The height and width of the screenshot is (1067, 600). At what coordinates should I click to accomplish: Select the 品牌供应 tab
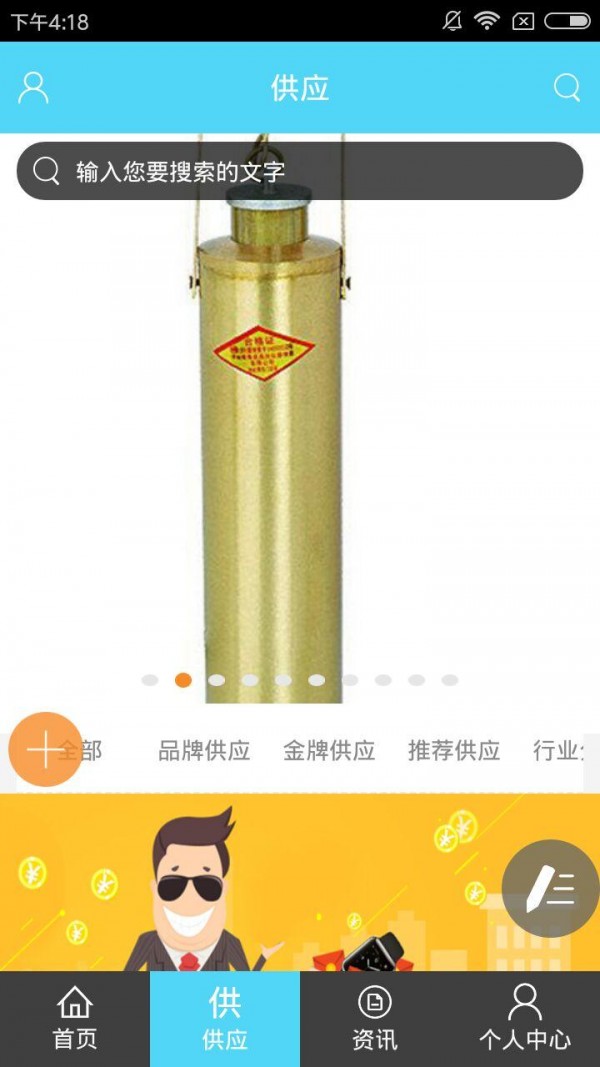click(x=204, y=751)
